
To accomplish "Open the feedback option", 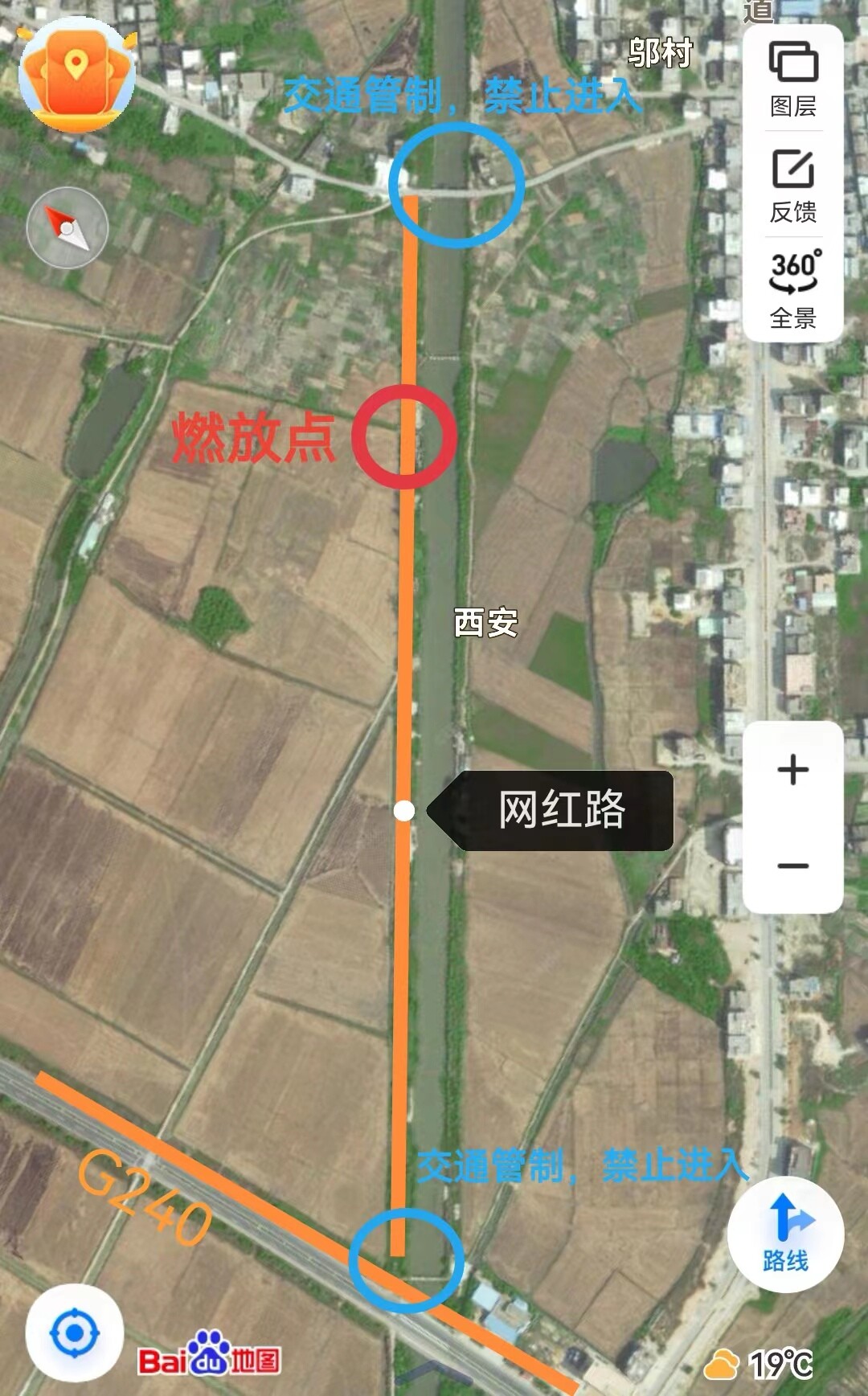I will (793, 186).
